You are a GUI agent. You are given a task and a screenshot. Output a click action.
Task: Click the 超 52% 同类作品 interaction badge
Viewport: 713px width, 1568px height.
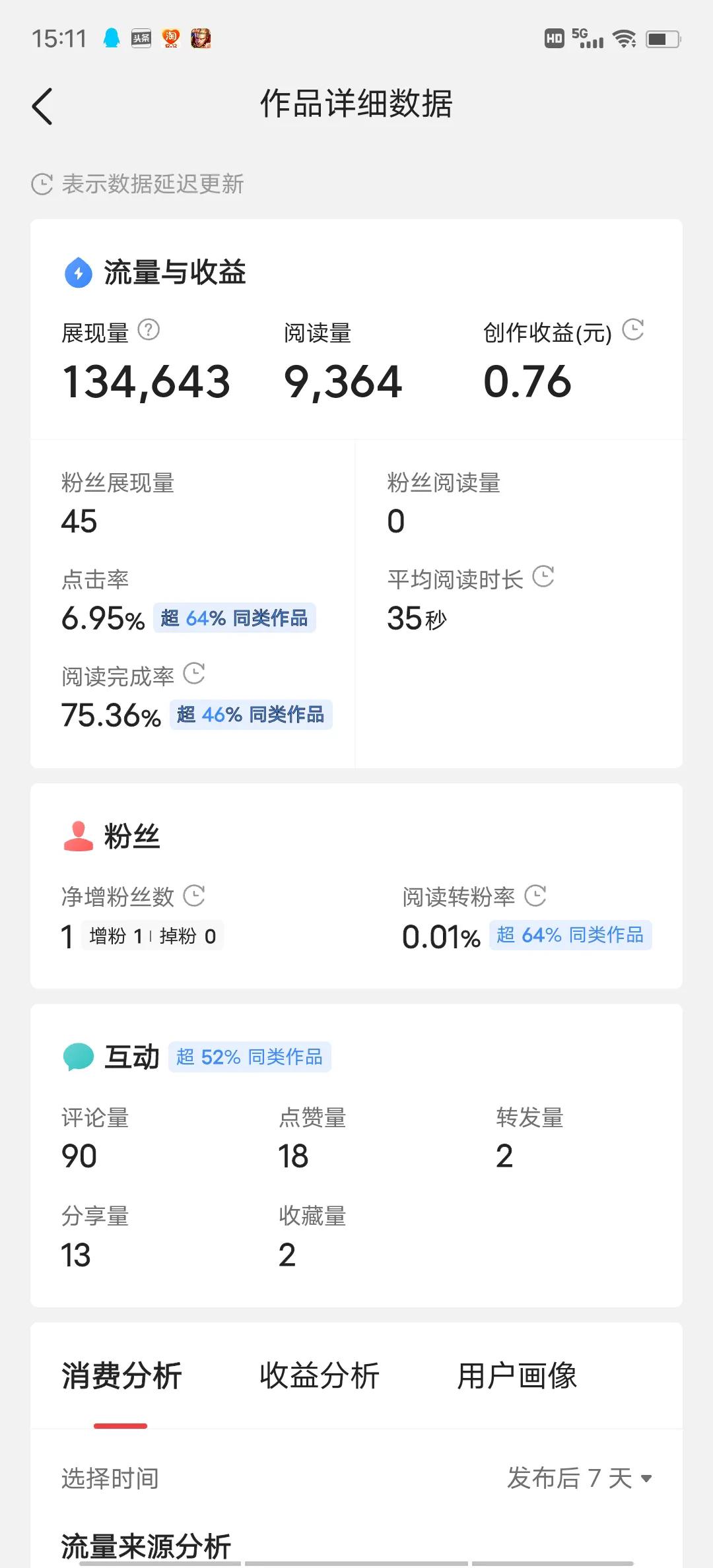point(250,1056)
